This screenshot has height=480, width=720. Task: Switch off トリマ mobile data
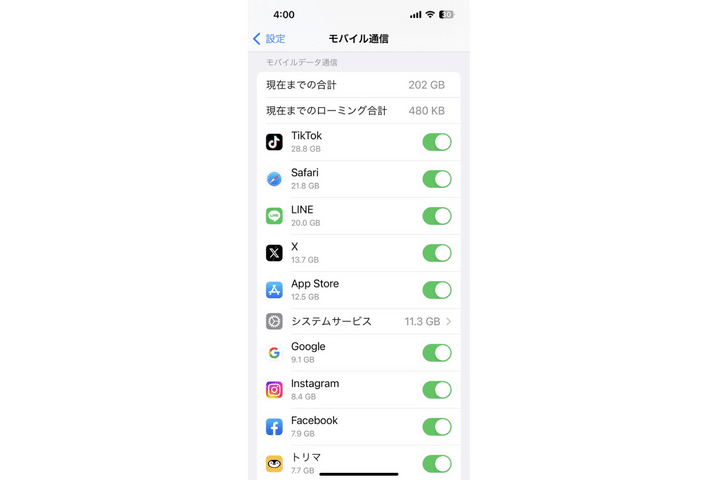(x=436, y=463)
